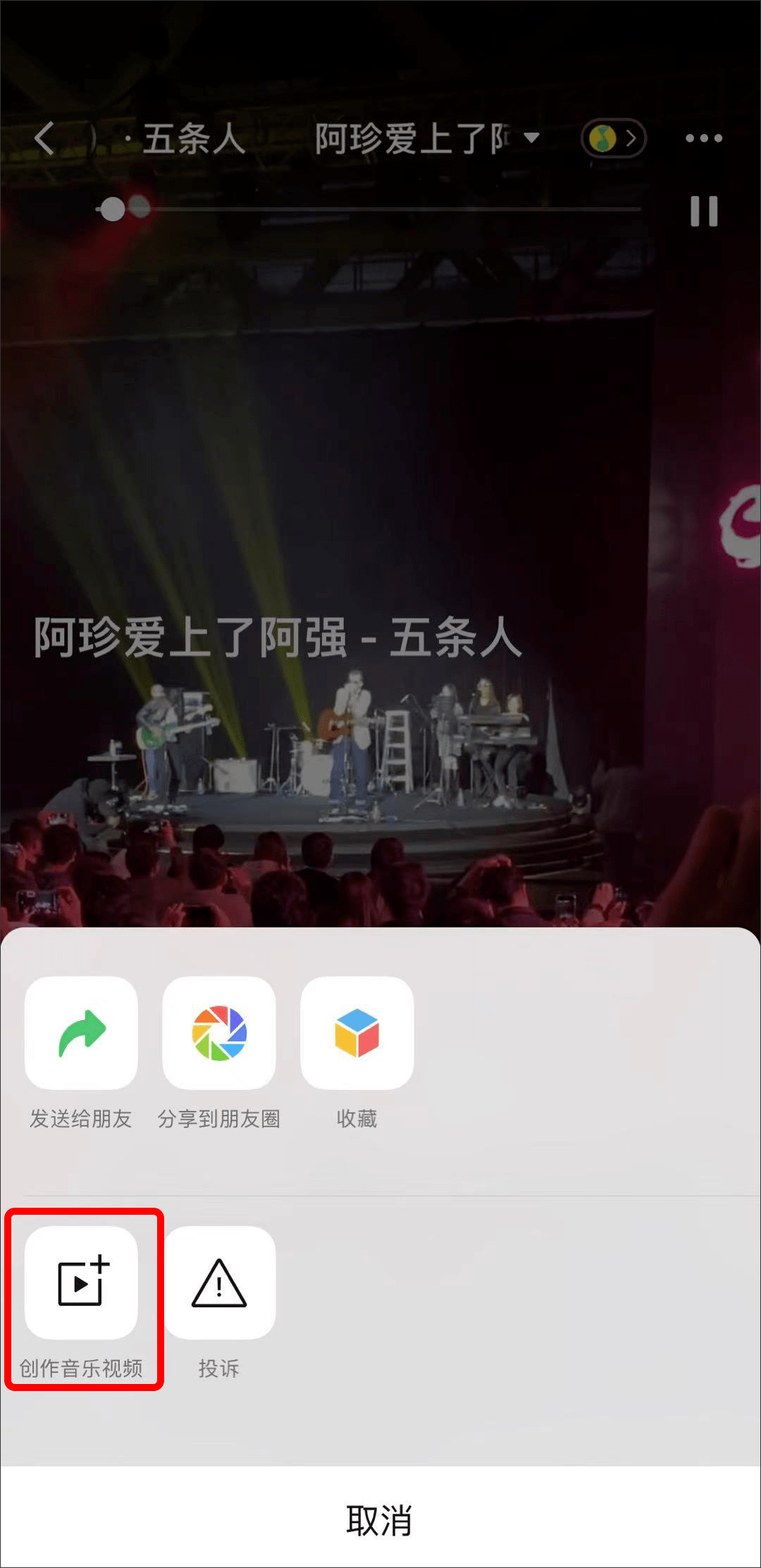The image size is (761, 1568).
Task: Share to Moments (分享到朋友圈)
Action: [219, 1033]
